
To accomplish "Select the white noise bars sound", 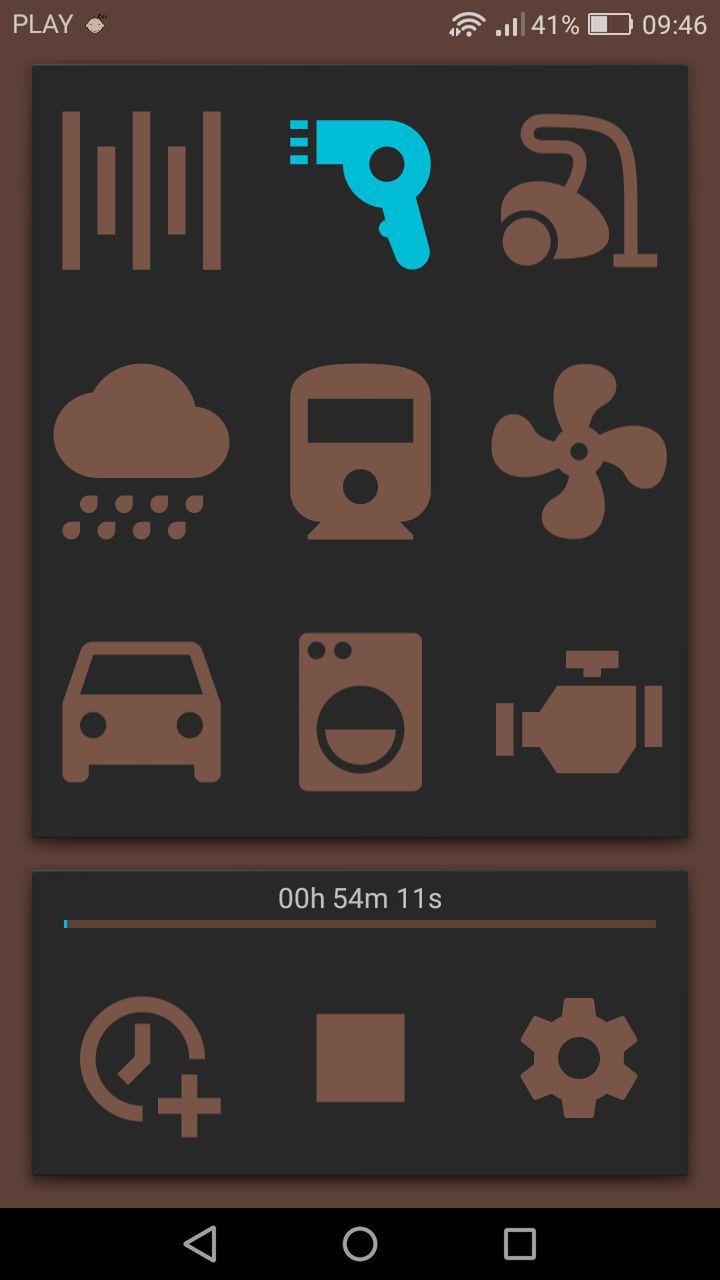I will (141, 190).
